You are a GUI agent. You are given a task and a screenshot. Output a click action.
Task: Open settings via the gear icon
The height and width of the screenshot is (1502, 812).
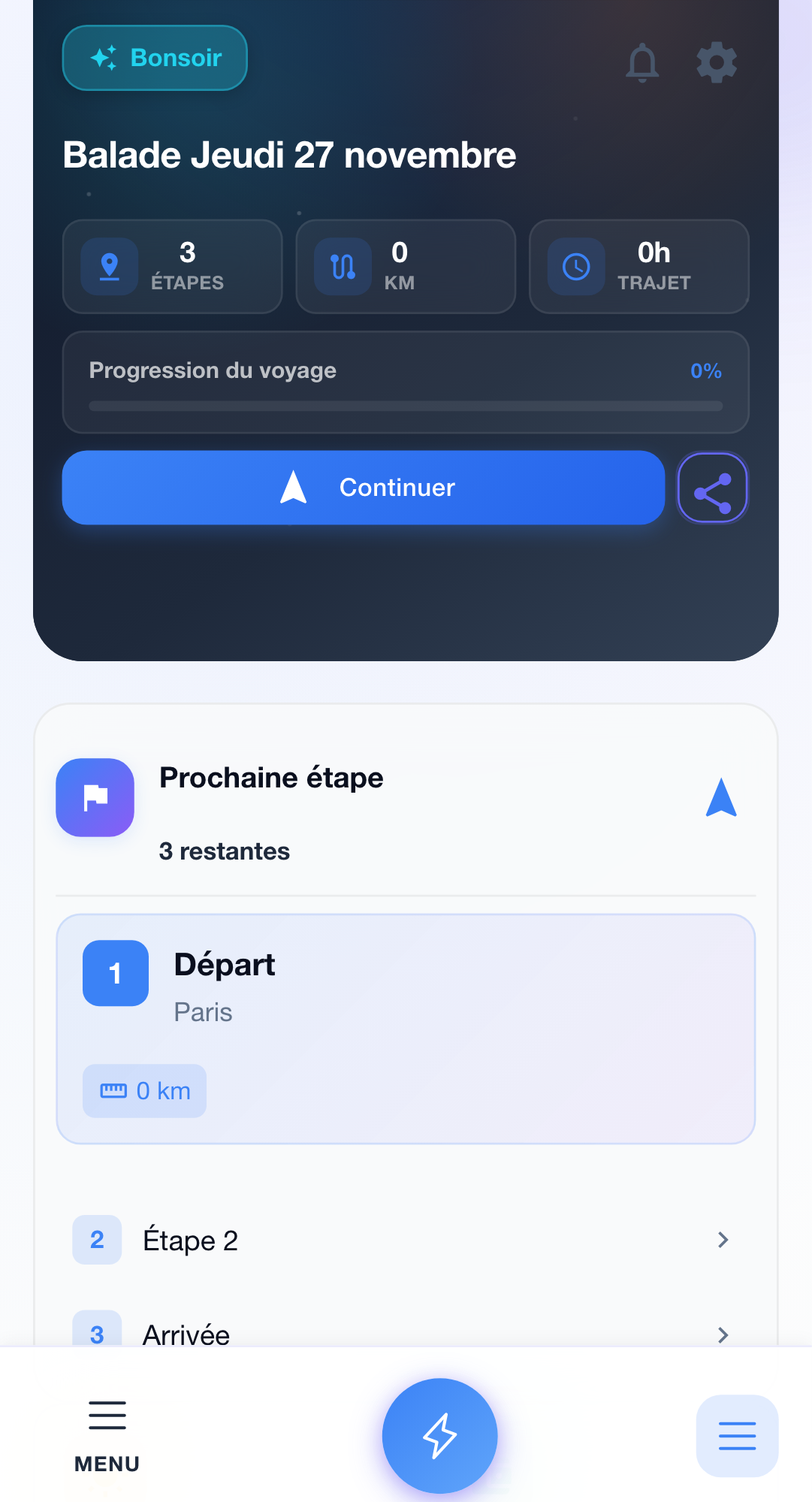pyautogui.click(x=717, y=62)
